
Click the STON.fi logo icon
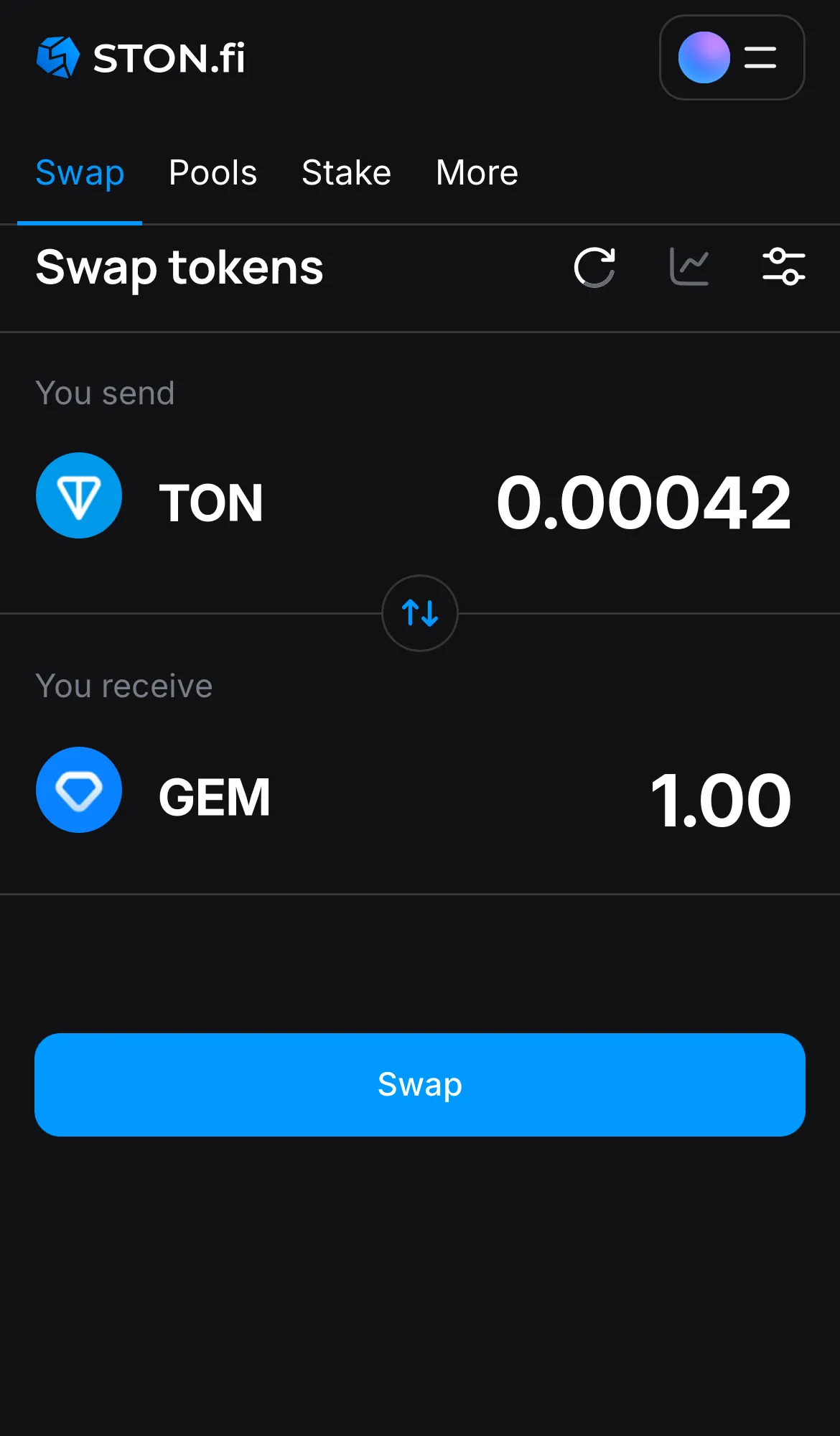(59, 57)
